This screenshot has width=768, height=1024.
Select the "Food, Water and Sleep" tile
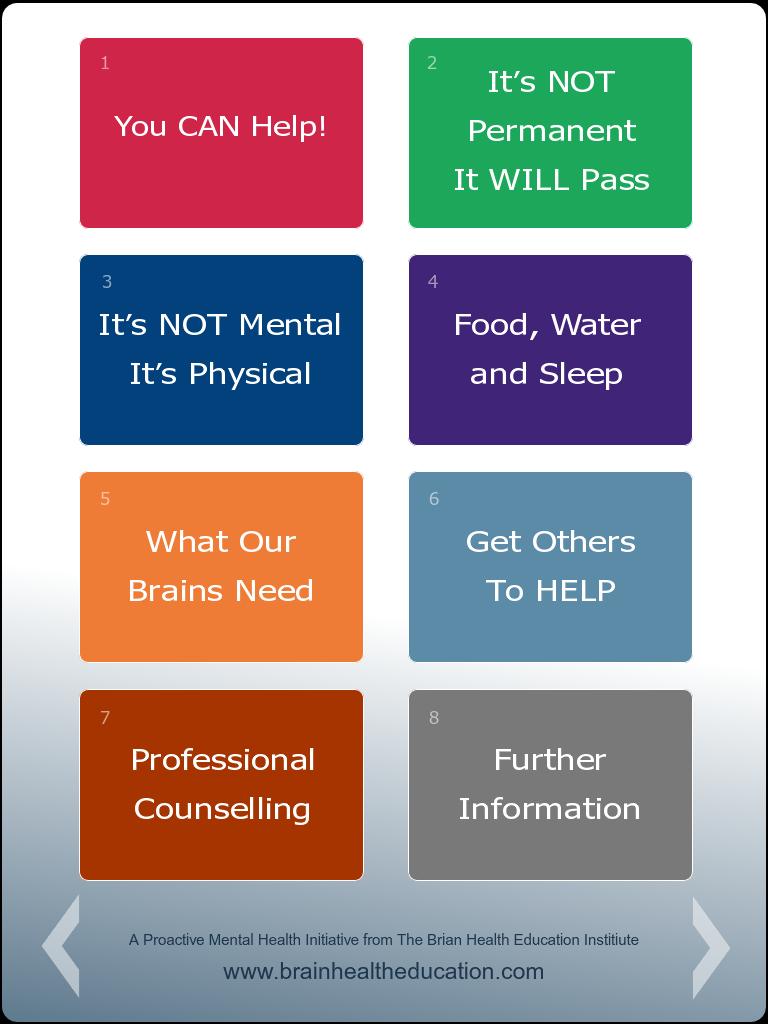click(550, 349)
